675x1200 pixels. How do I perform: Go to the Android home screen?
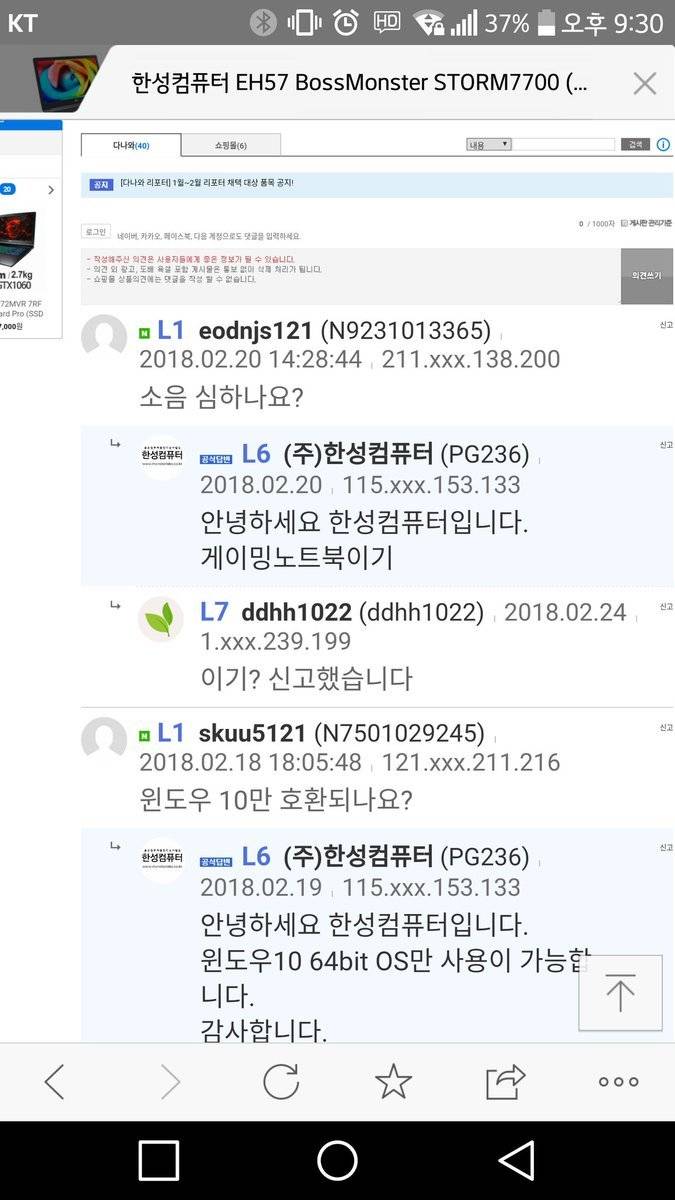click(x=337, y=1160)
